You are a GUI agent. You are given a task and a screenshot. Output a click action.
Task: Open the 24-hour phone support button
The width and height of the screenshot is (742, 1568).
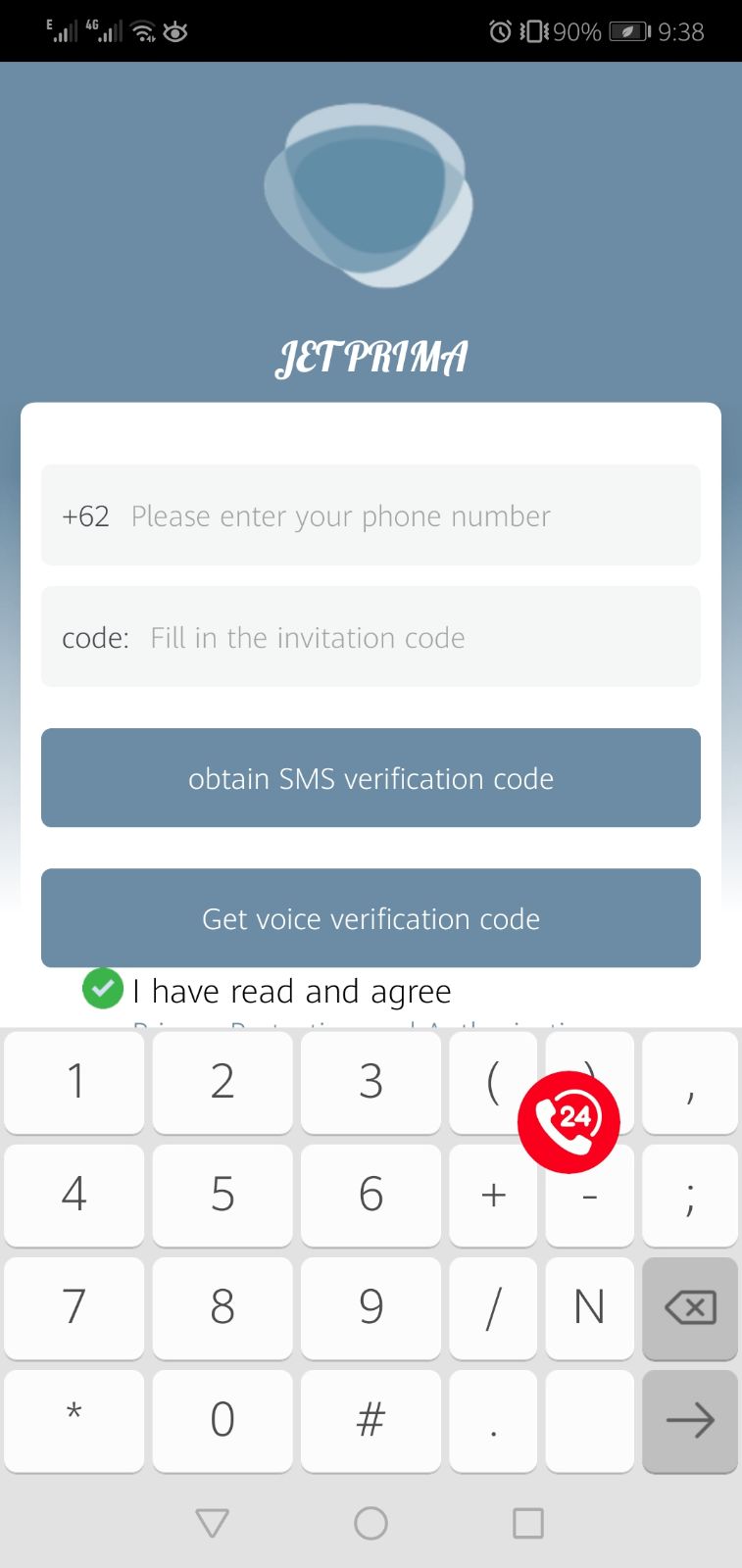coord(569,1121)
